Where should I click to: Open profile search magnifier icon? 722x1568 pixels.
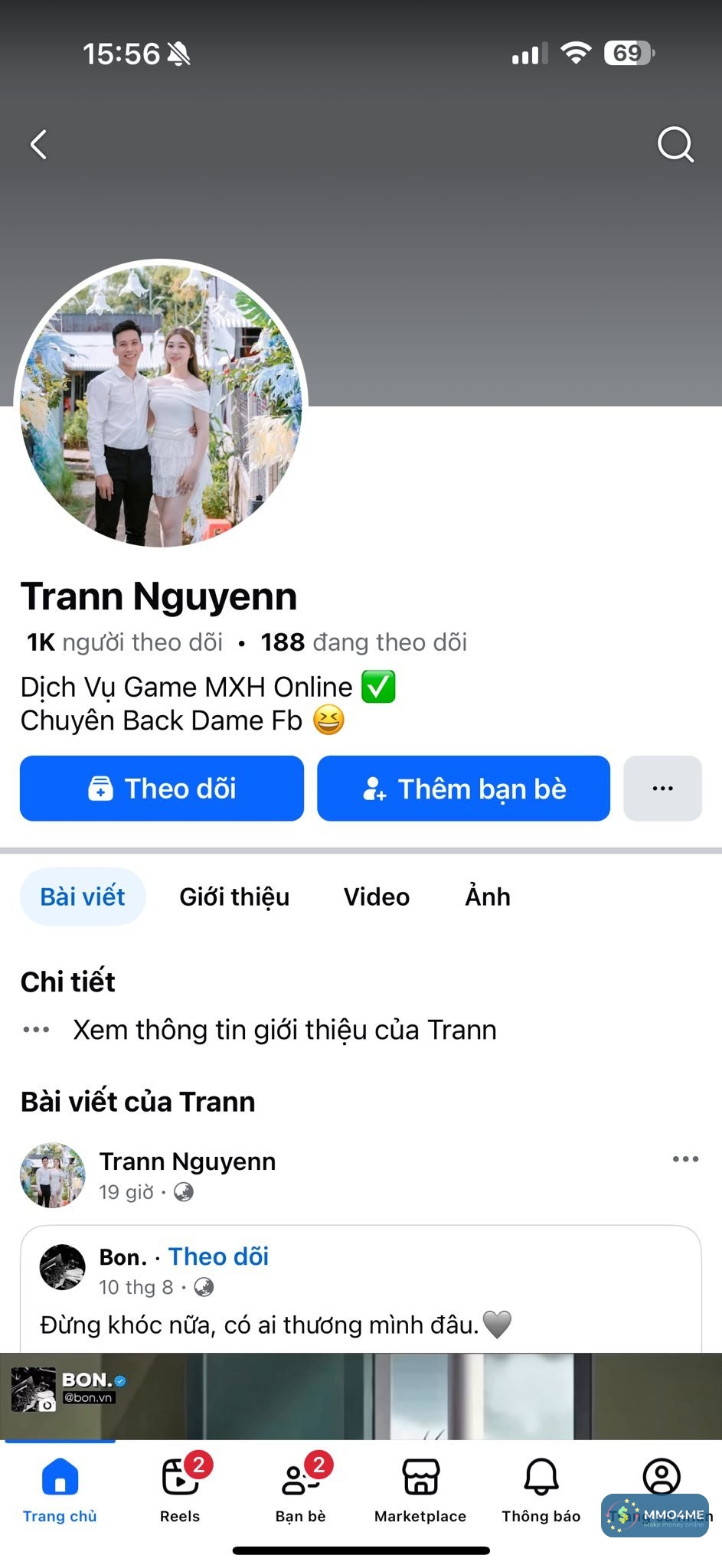(675, 144)
